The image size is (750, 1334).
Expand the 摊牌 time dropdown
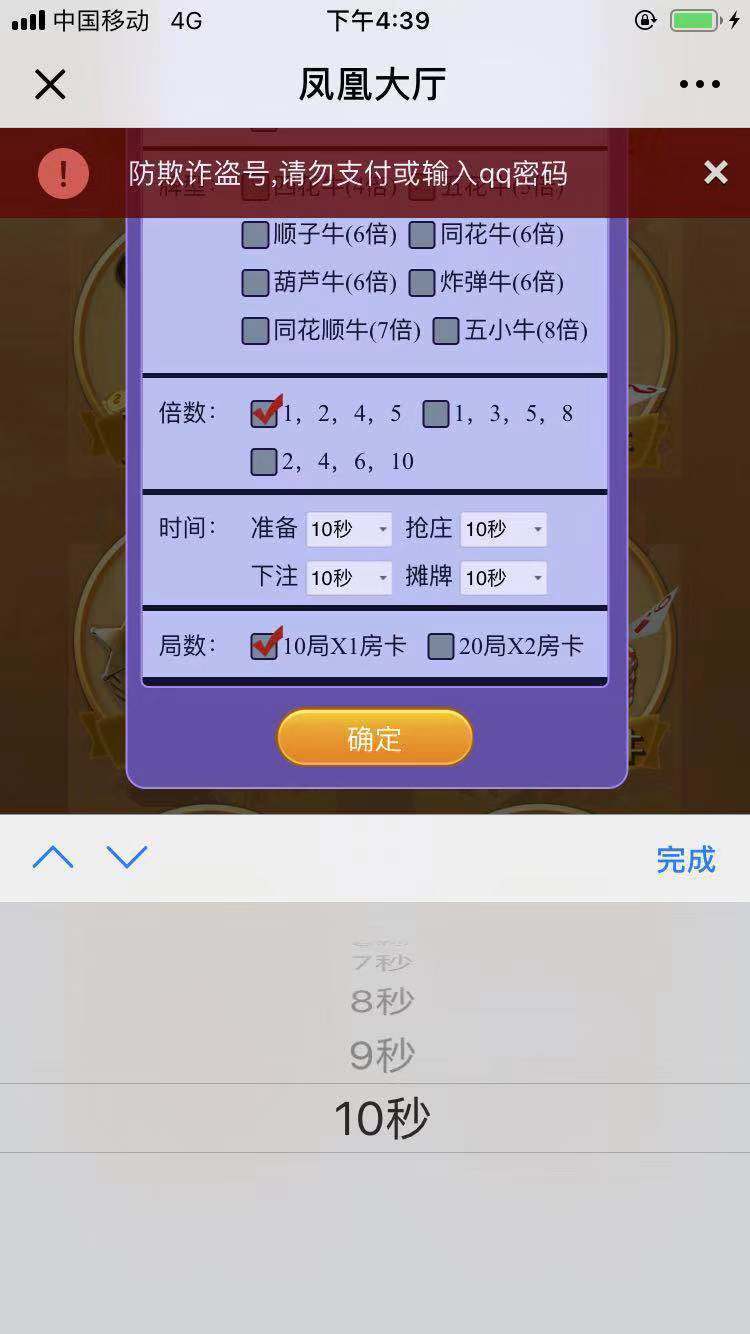[503, 577]
